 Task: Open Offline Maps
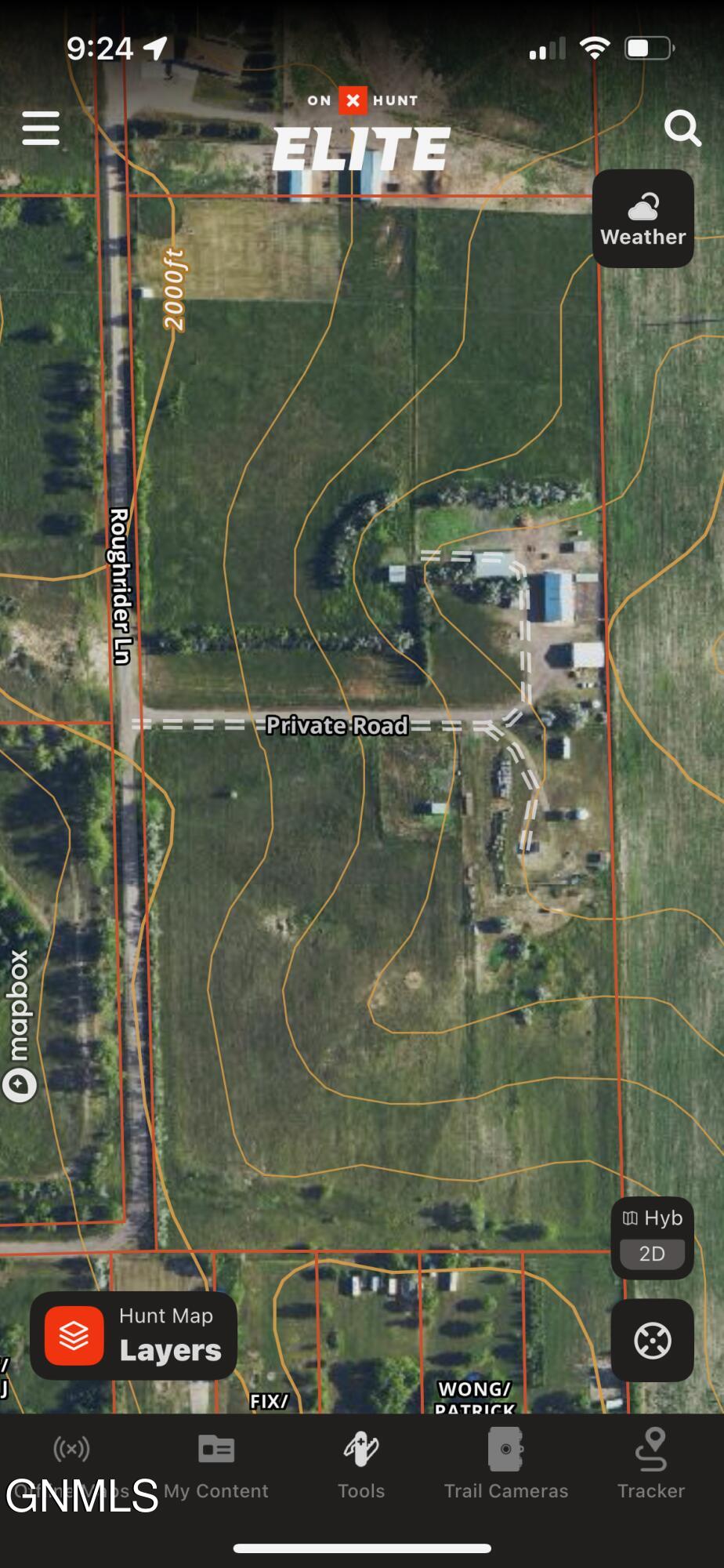(72, 1463)
